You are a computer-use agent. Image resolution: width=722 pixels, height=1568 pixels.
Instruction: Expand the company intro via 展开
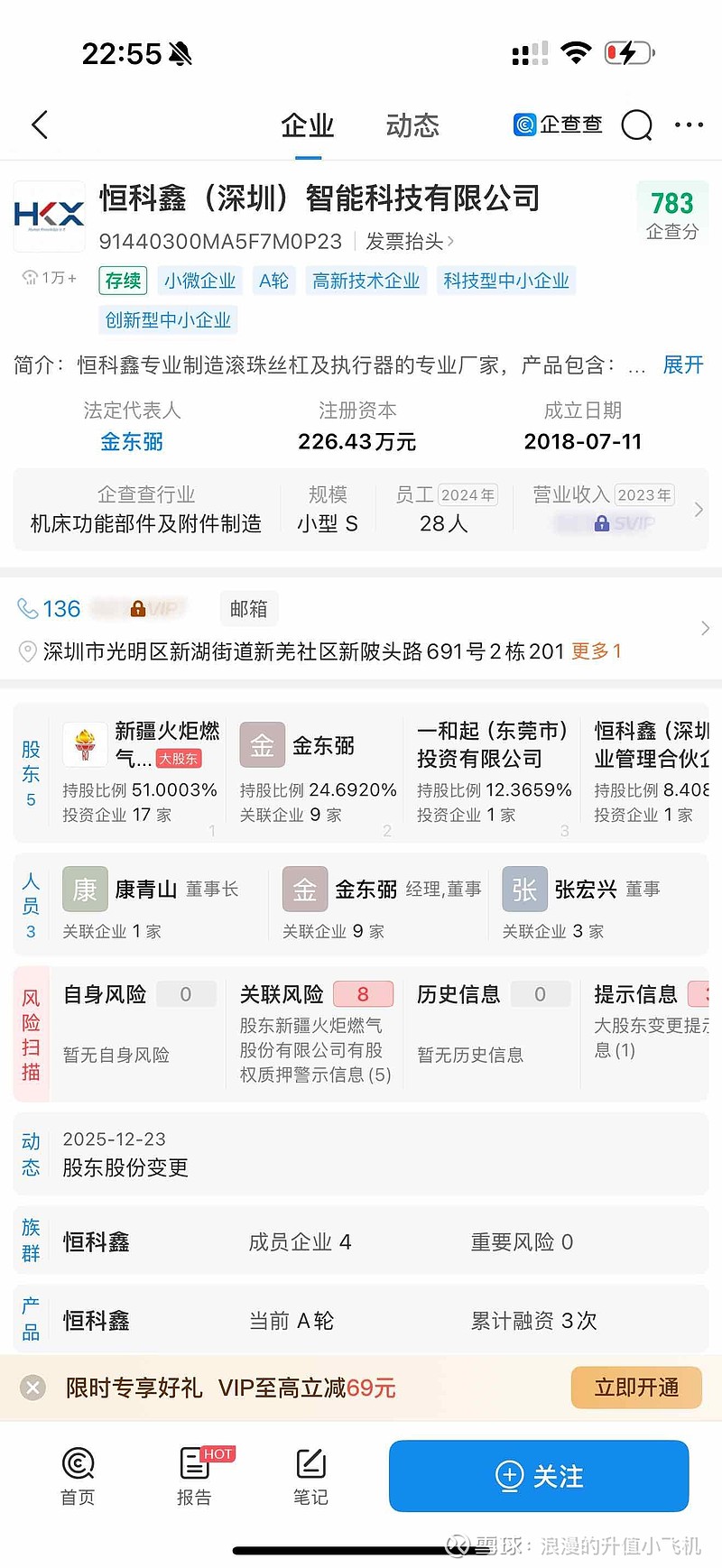683,365
